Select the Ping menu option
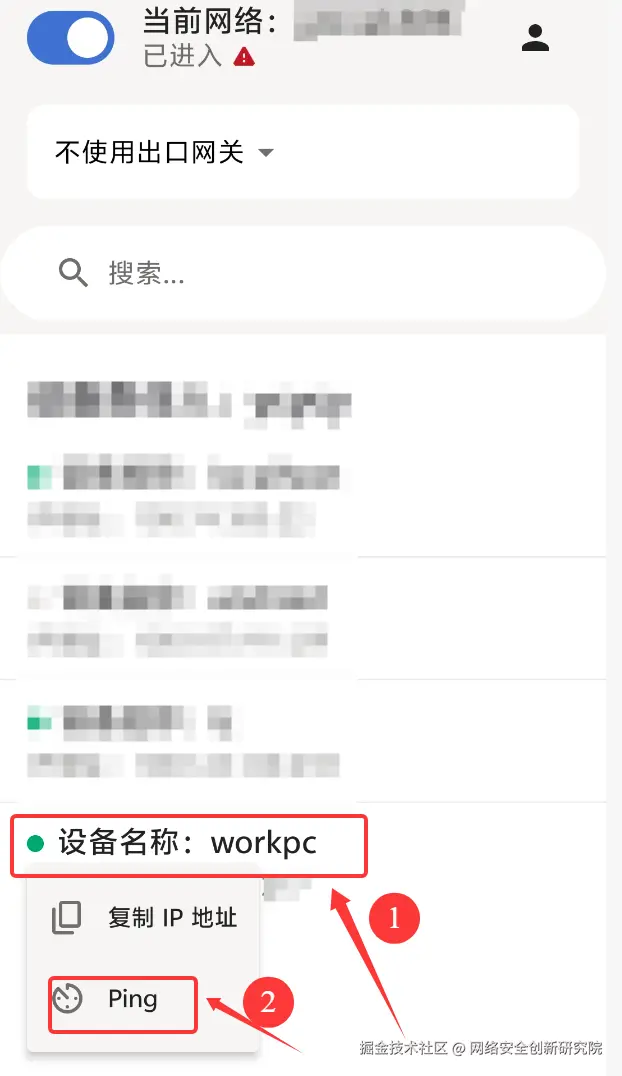This screenshot has width=622, height=1076. tap(123, 999)
